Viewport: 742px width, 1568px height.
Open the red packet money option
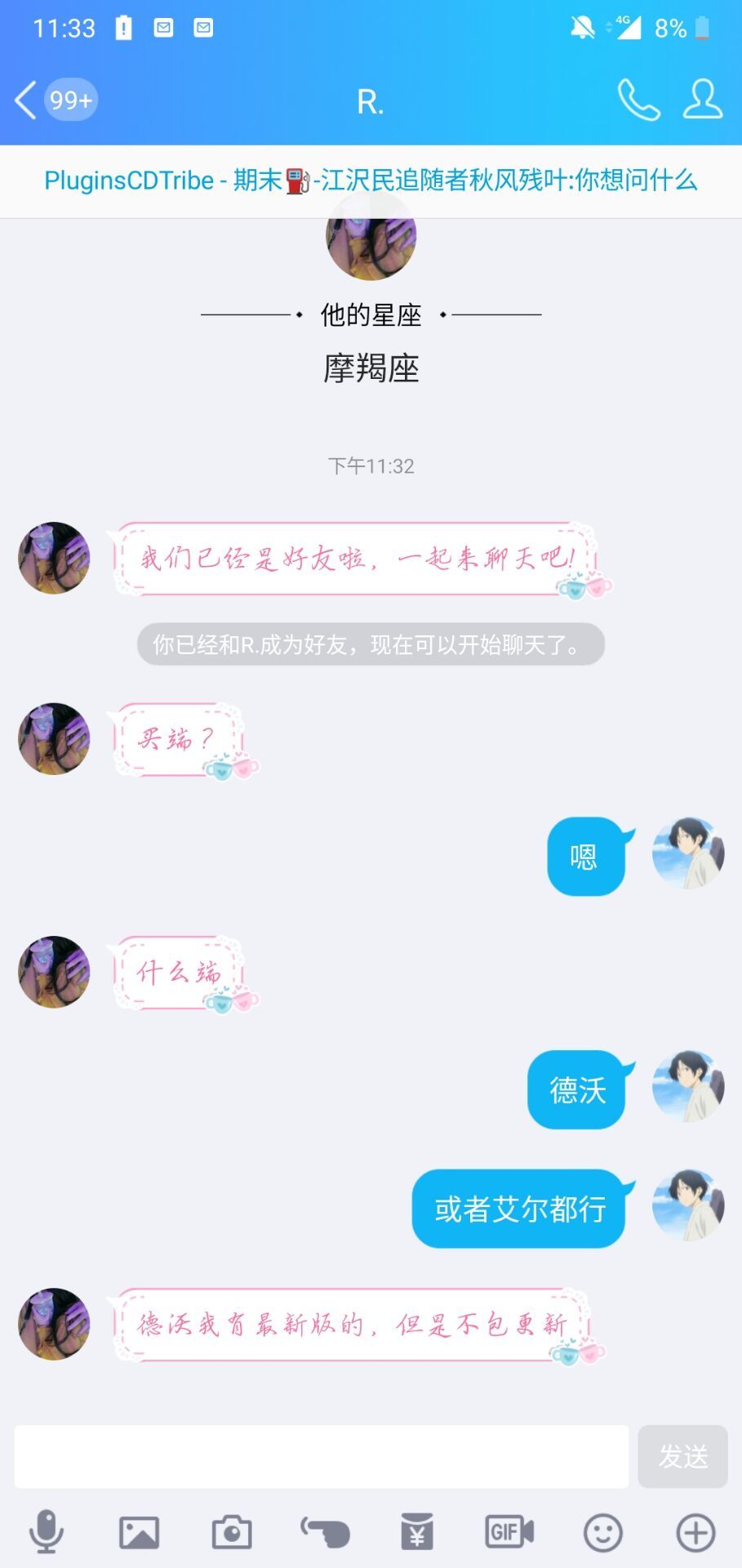point(417,1532)
